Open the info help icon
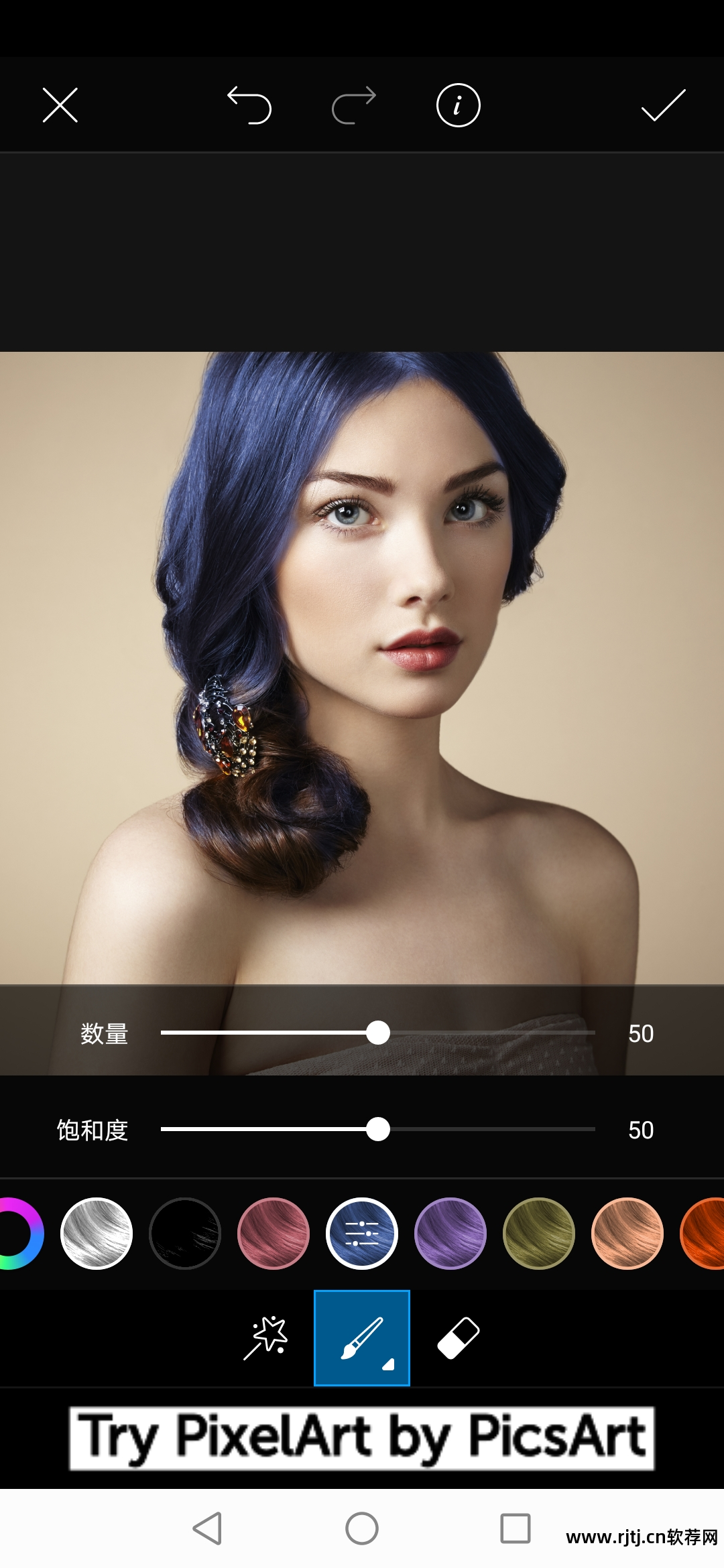The image size is (724, 1568). [x=459, y=105]
